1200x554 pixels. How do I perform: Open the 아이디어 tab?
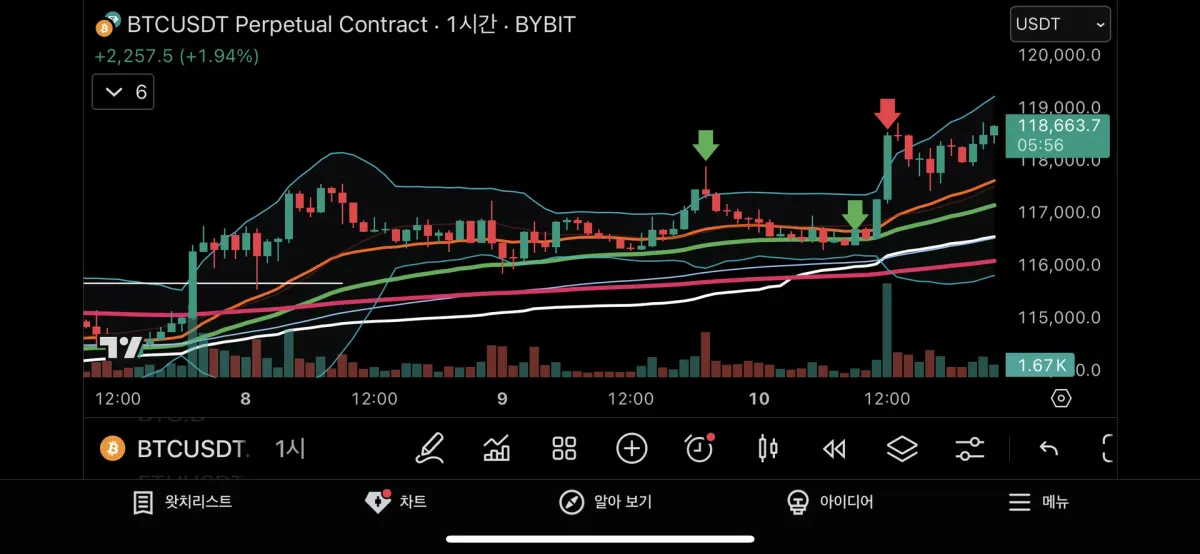click(x=829, y=502)
